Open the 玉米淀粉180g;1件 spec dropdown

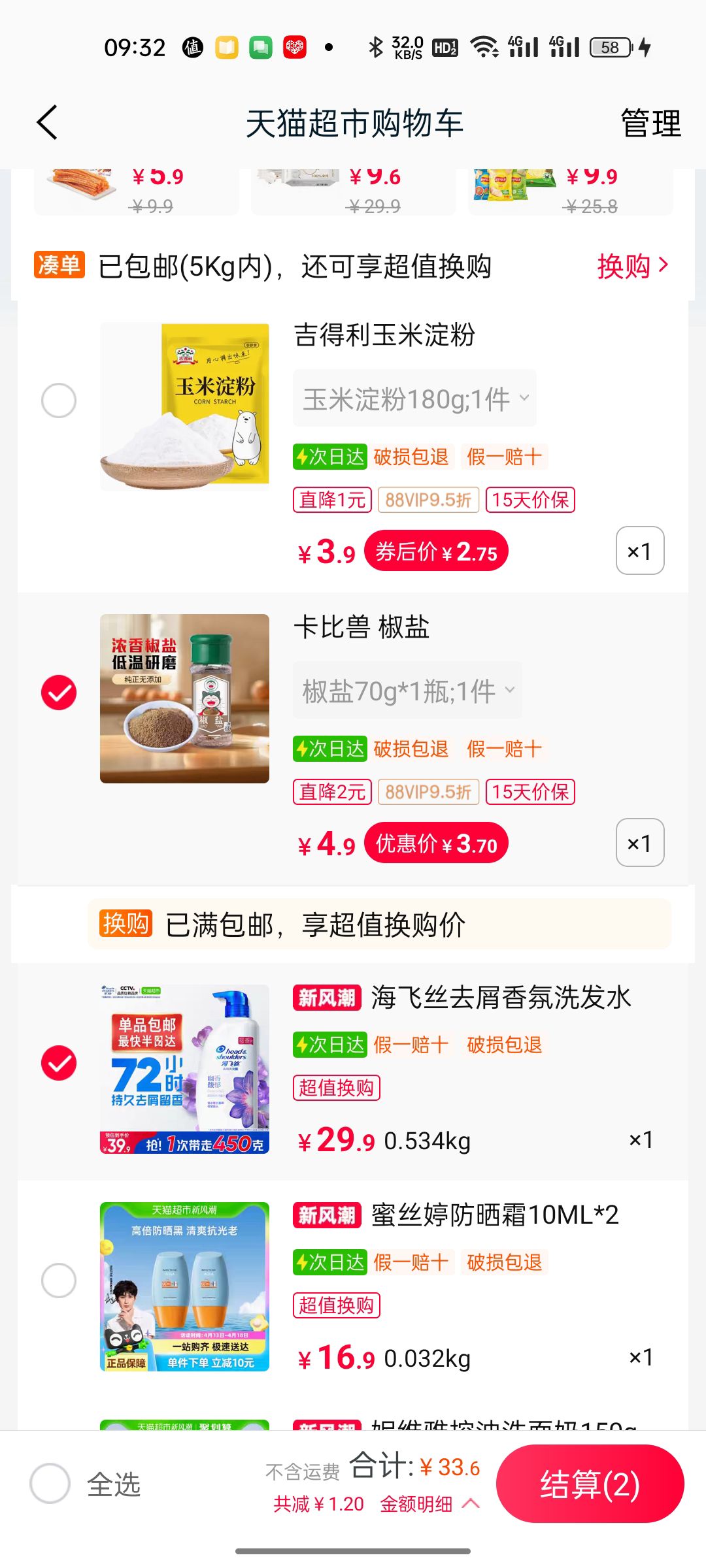tap(414, 399)
